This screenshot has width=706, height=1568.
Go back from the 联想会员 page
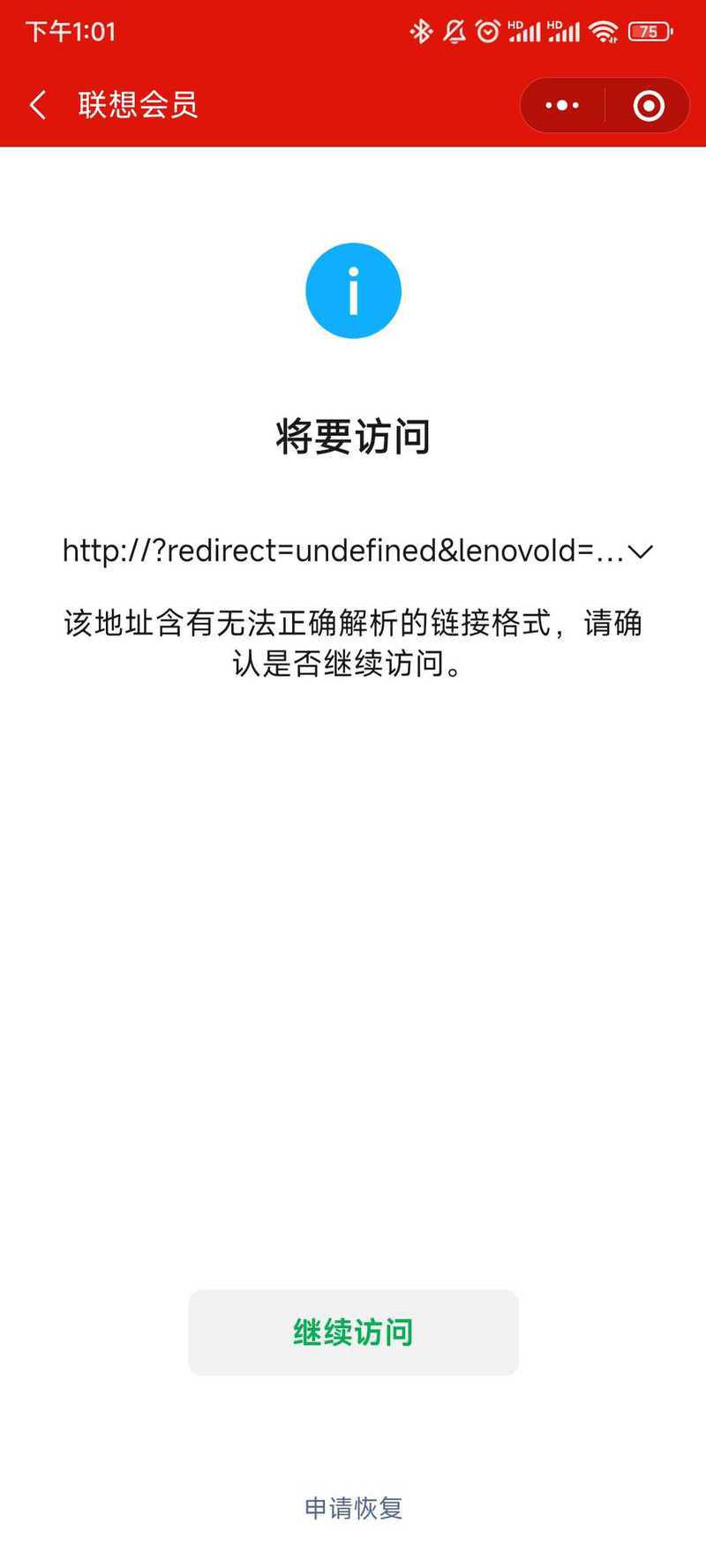coord(38,106)
